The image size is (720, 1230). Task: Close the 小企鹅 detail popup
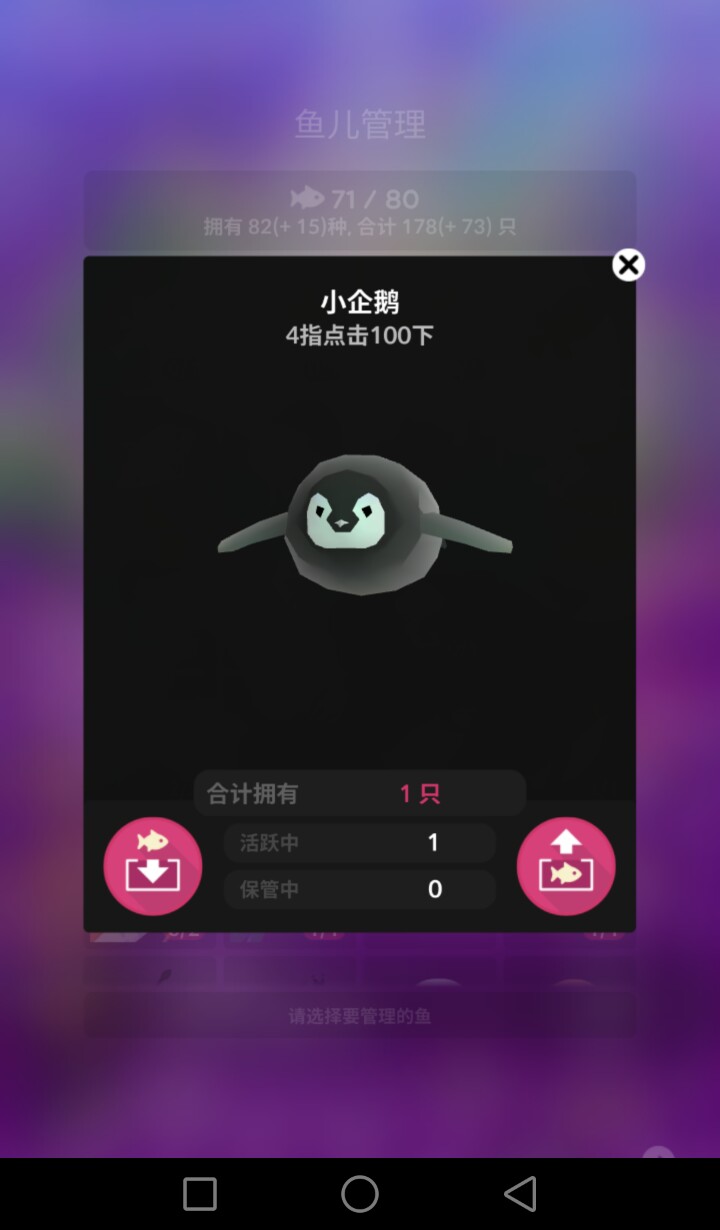point(628,265)
